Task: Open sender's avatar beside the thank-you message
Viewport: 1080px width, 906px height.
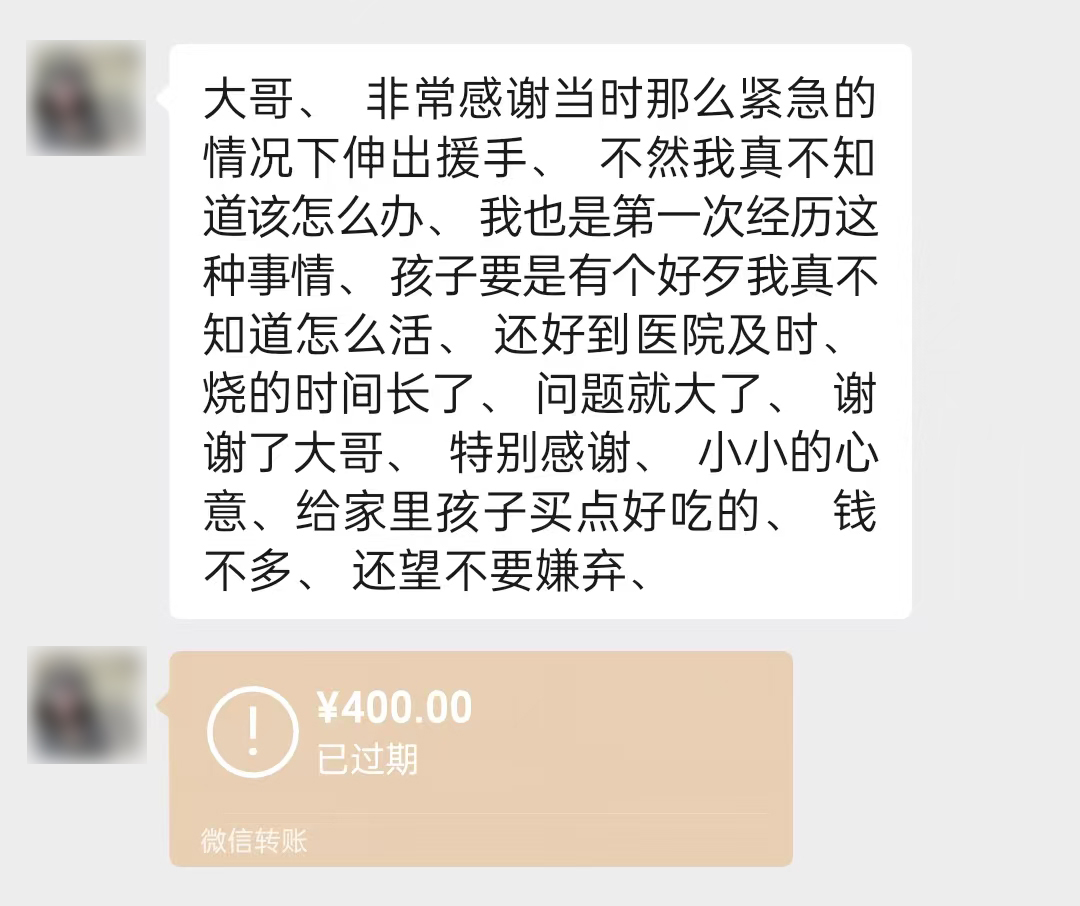Action: pos(86,98)
